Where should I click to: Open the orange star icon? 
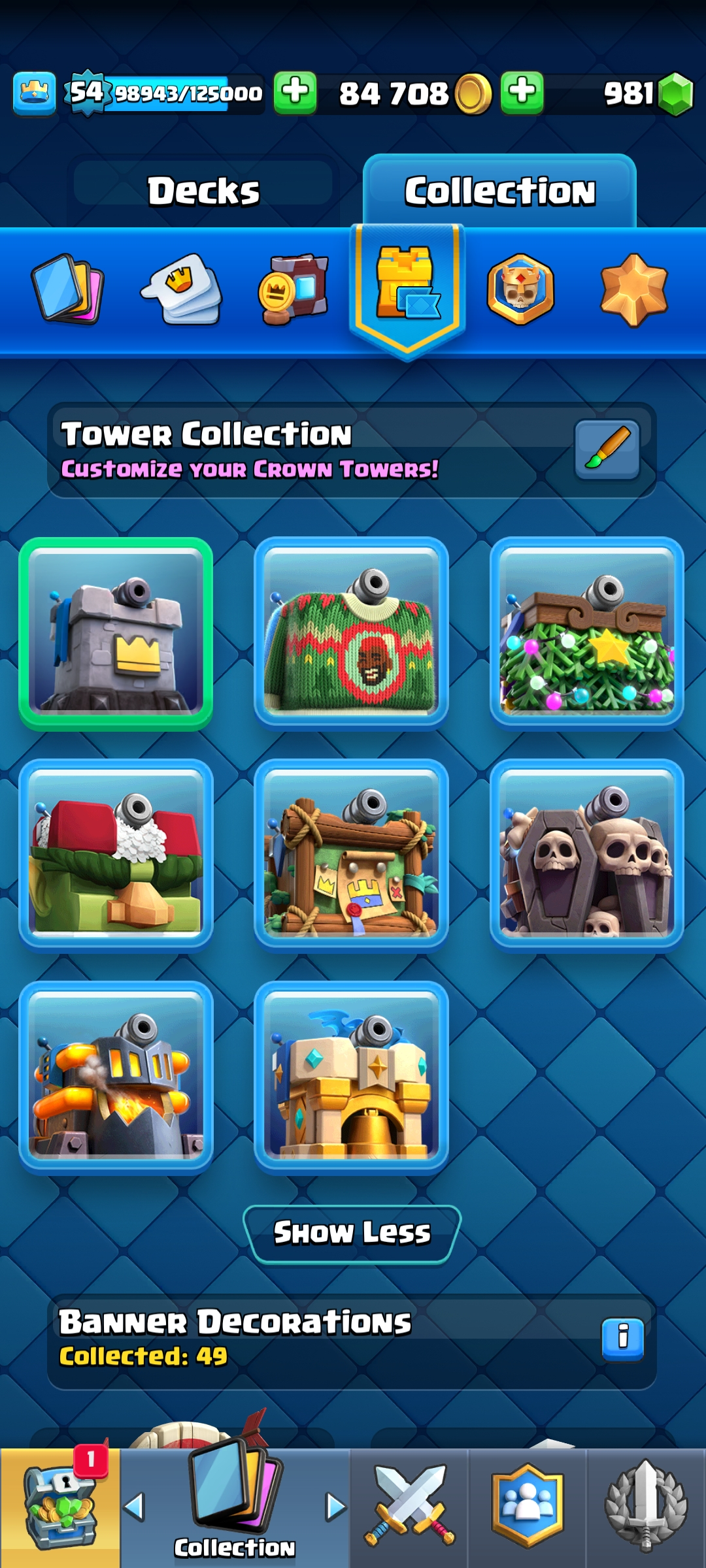(x=633, y=289)
